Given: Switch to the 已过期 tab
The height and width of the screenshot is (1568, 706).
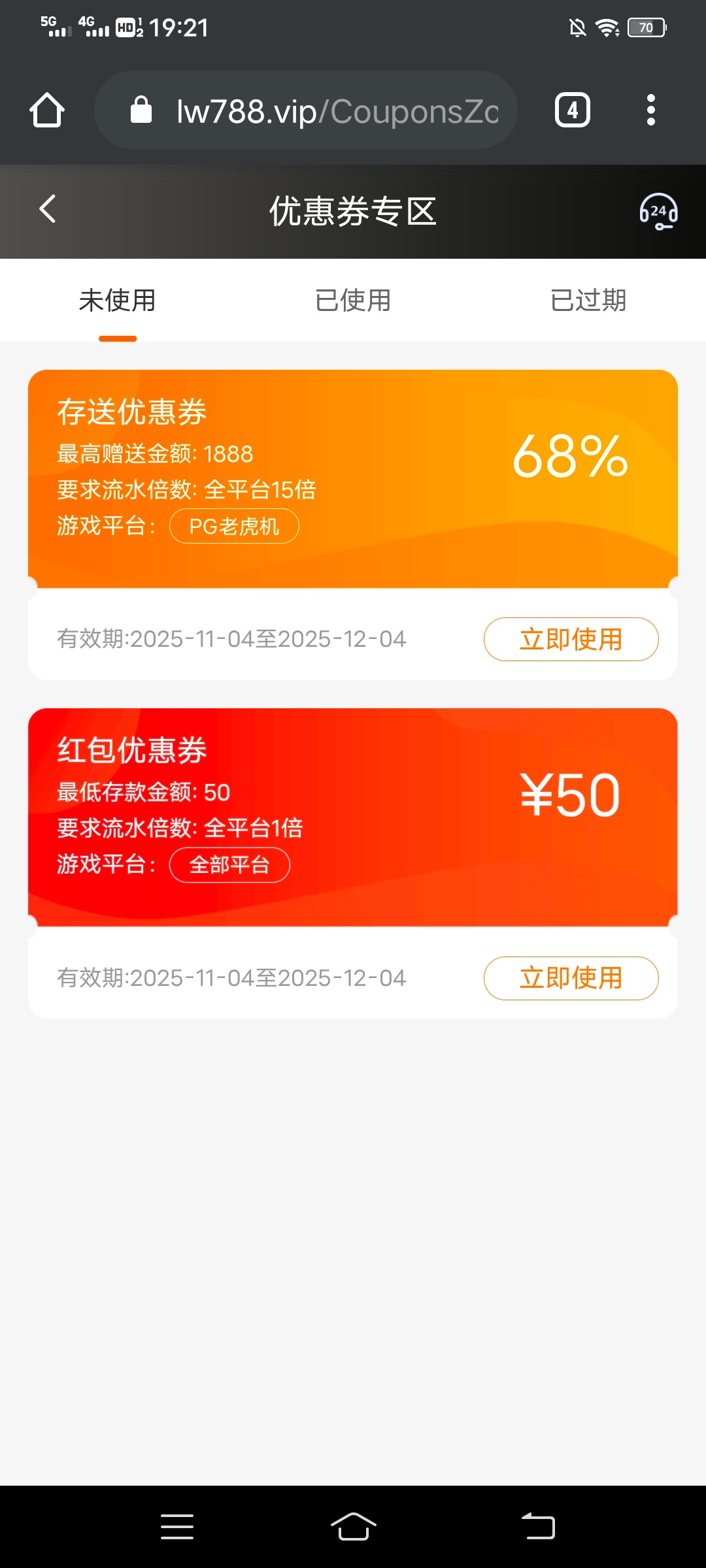Looking at the screenshot, I should click(588, 301).
